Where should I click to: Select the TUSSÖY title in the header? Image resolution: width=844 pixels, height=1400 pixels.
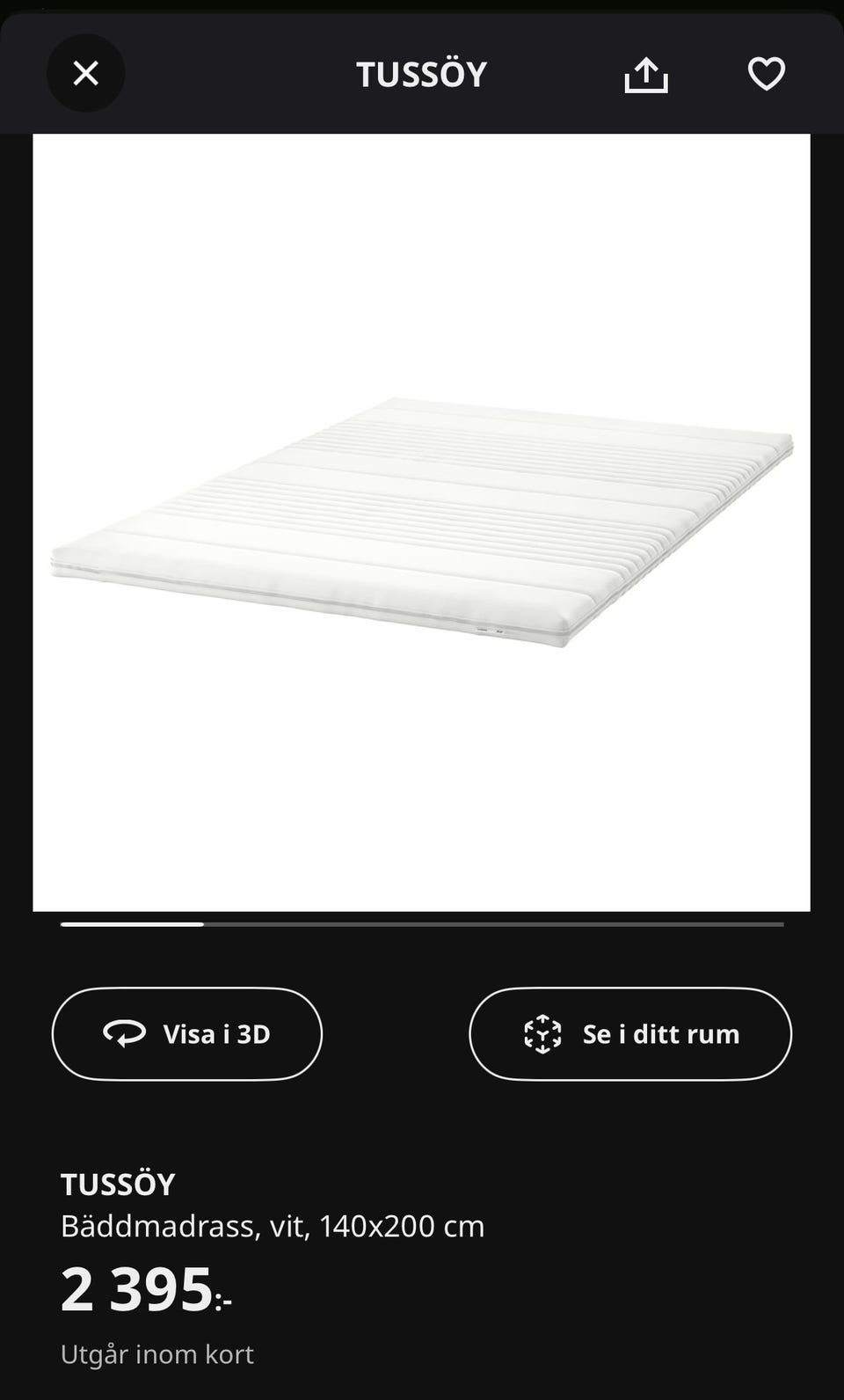click(x=419, y=74)
